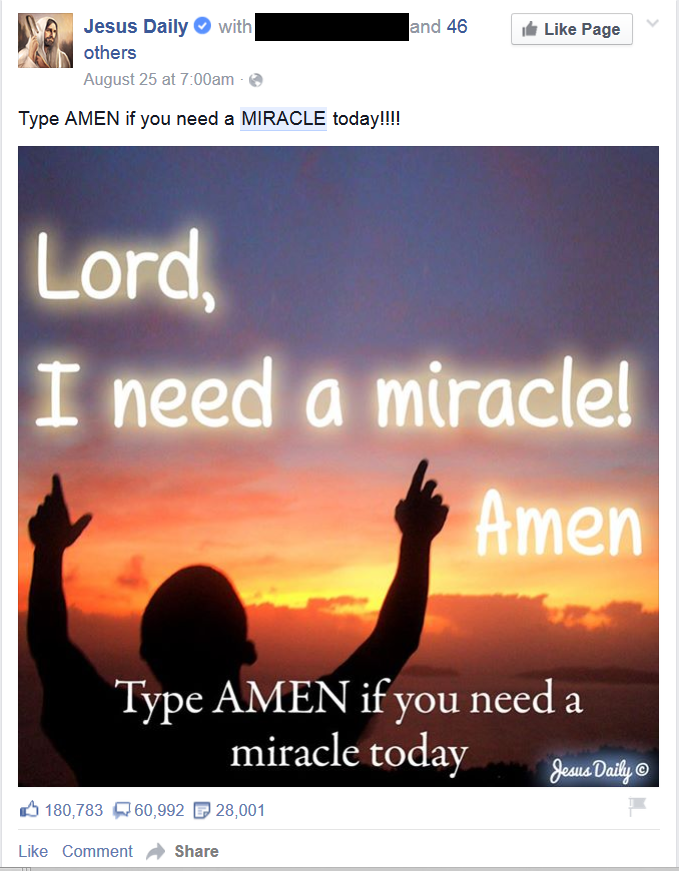Like this post

click(33, 851)
